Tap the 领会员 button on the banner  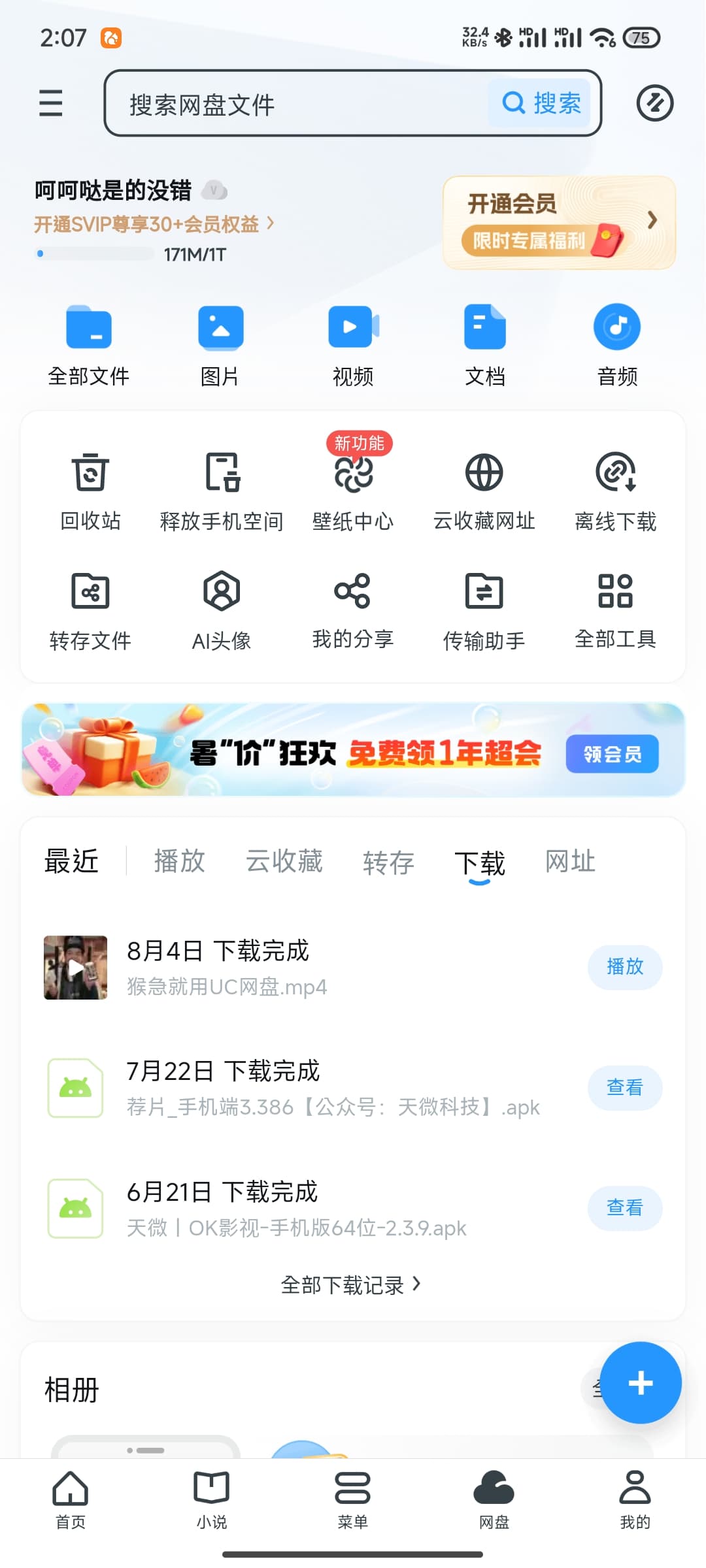(612, 754)
